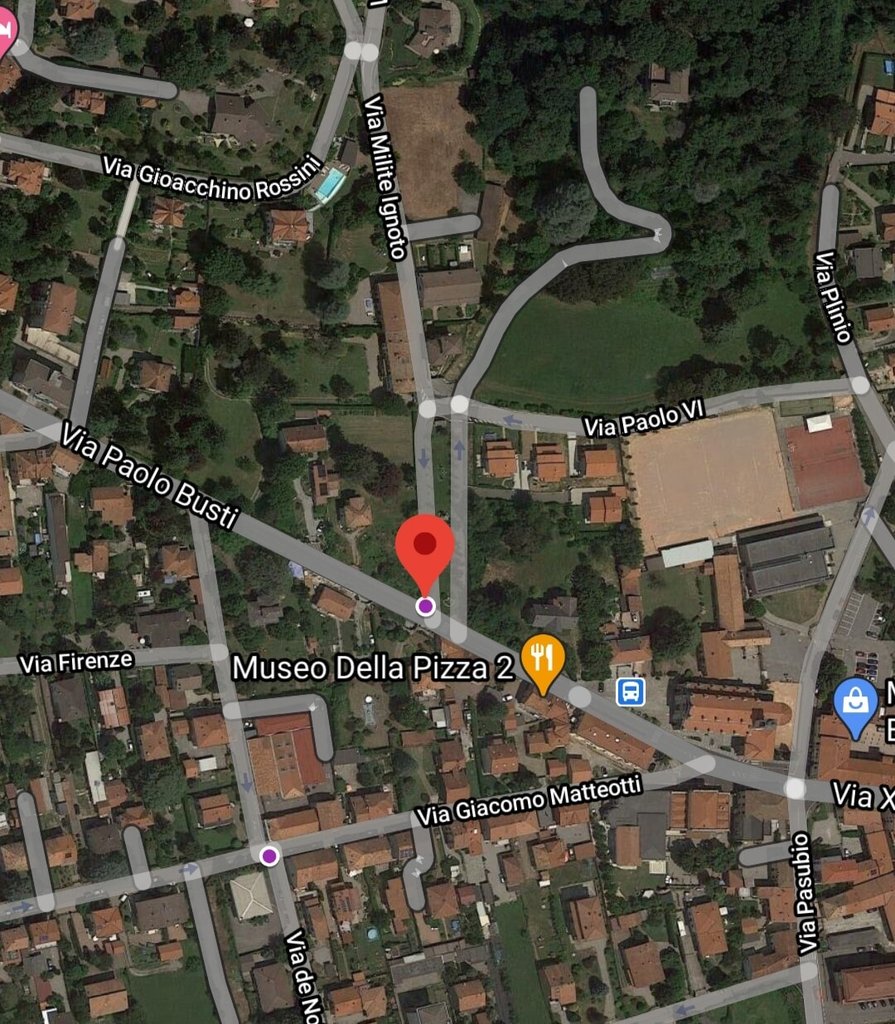Open the Museo Della Pizza 2 restaurant marker
895x1024 pixels.
542,659
